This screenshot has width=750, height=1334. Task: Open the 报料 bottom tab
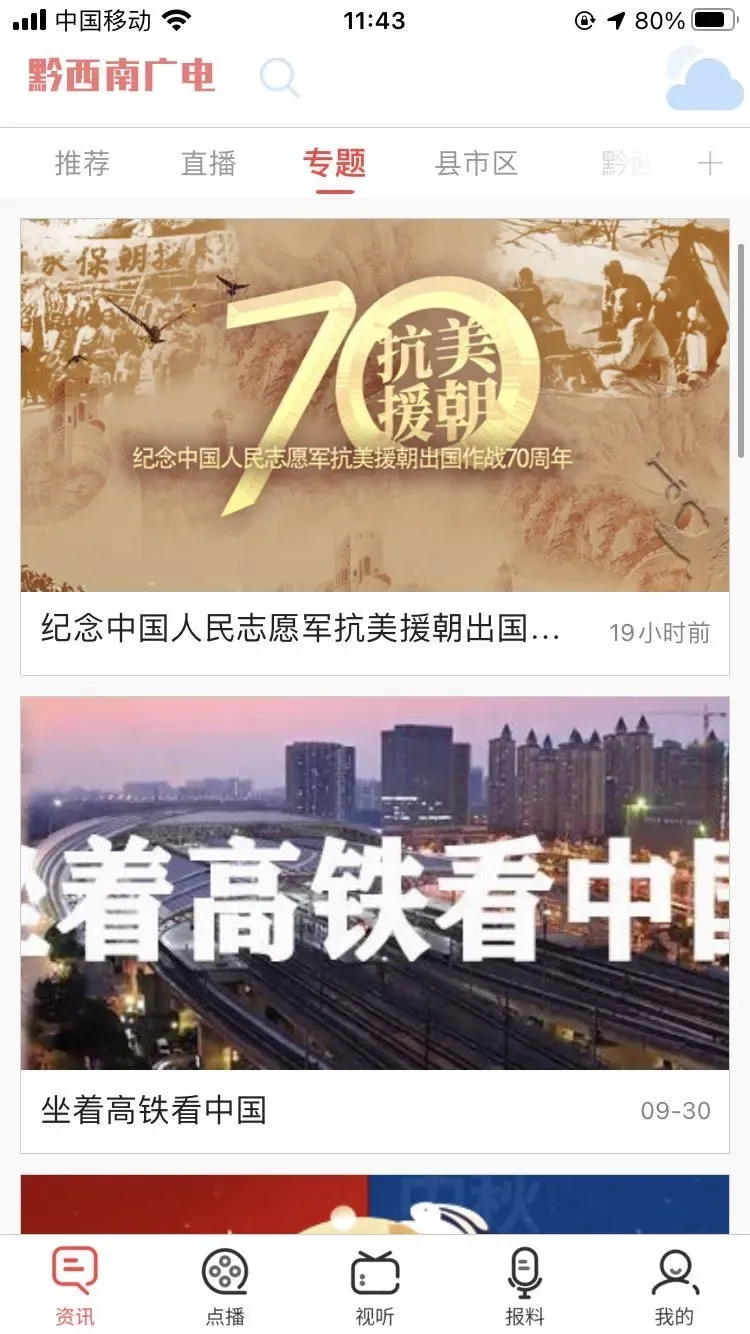[525, 1285]
